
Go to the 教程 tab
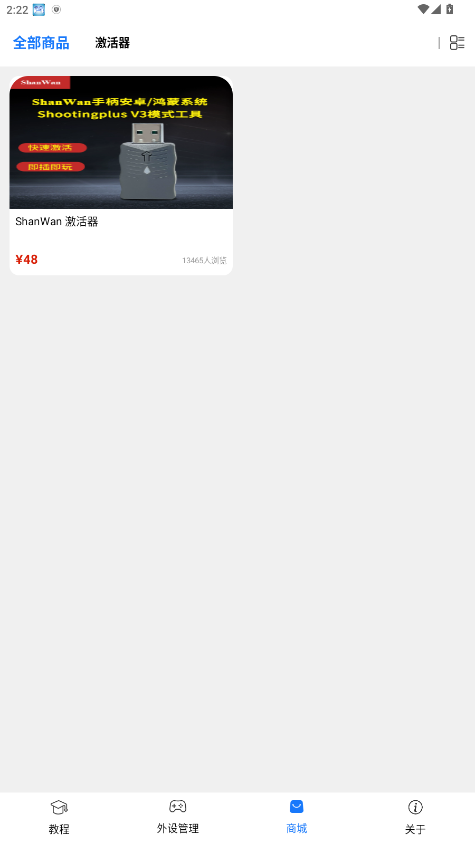coord(59,817)
